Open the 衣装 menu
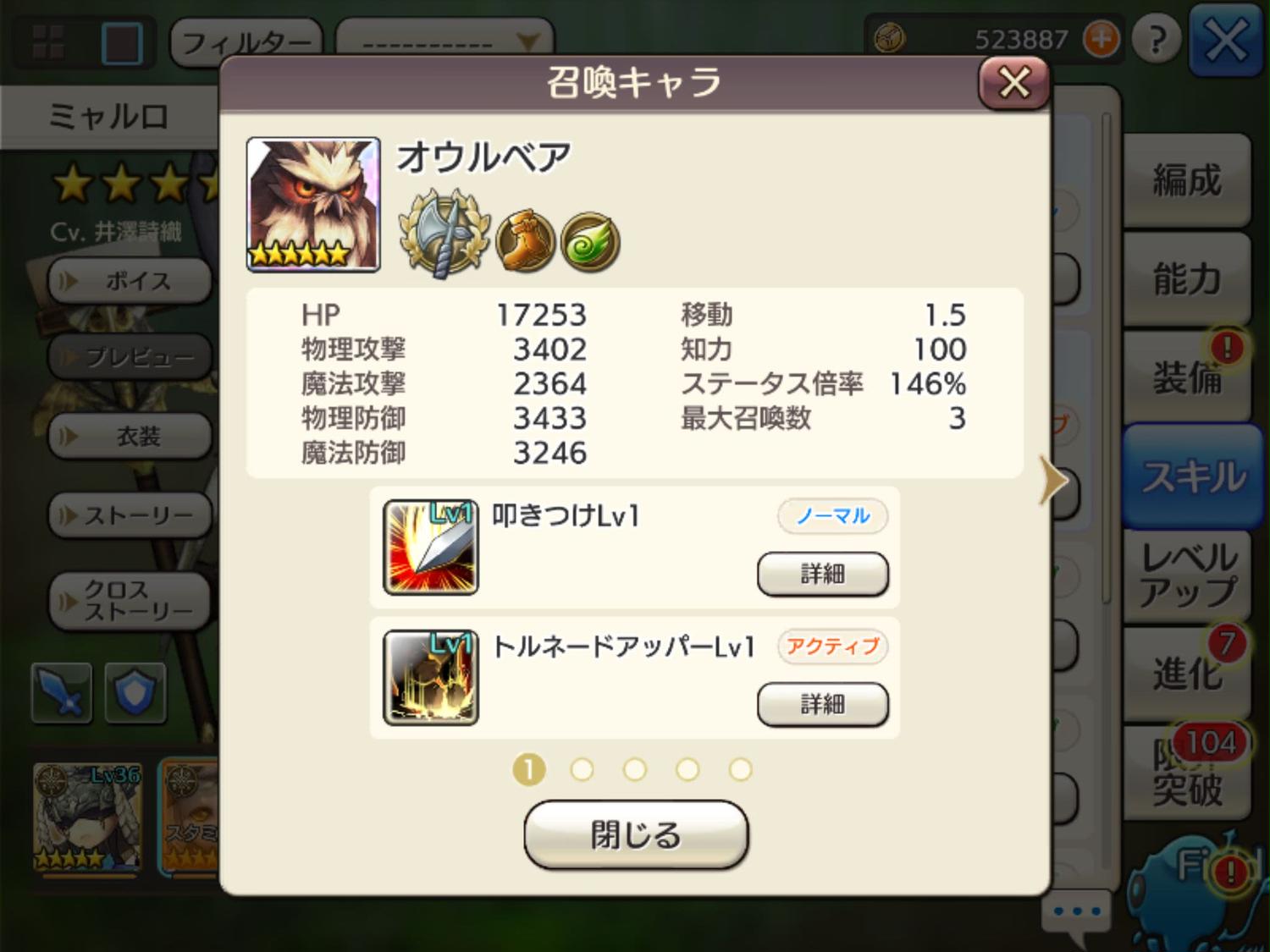 pos(130,437)
